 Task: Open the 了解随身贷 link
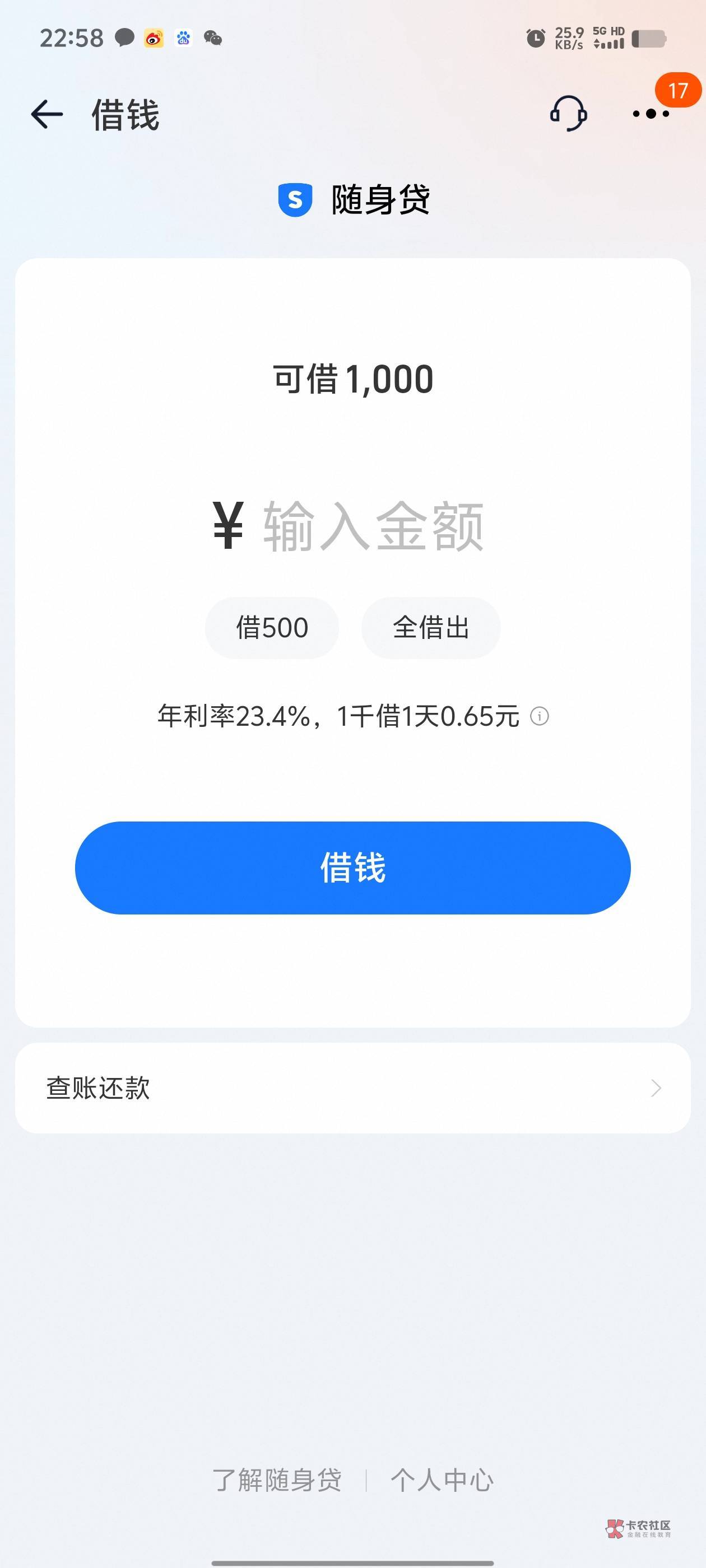pyautogui.click(x=277, y=1480)
